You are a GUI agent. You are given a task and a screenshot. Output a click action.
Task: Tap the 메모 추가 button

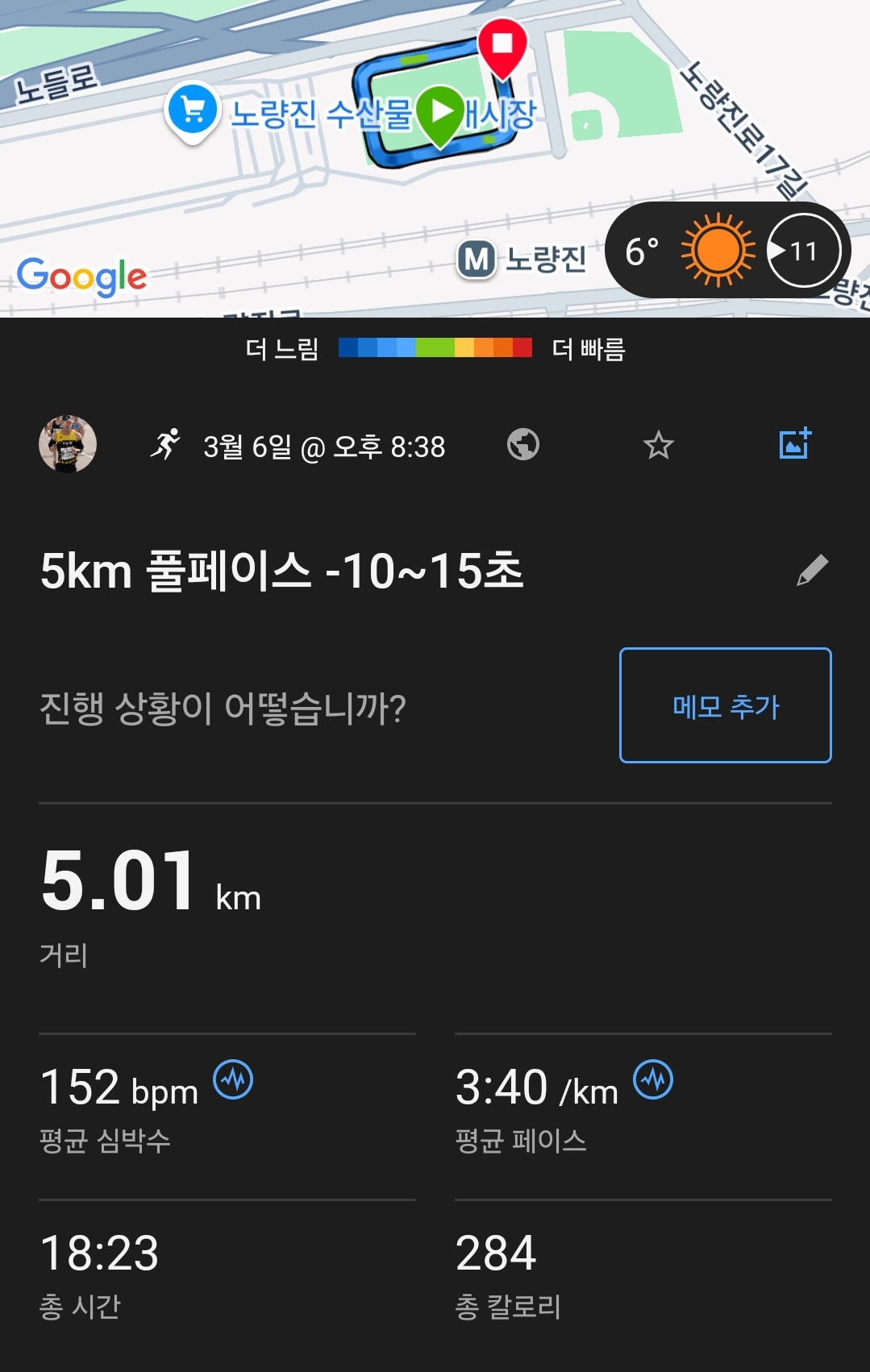click(725, 706)
